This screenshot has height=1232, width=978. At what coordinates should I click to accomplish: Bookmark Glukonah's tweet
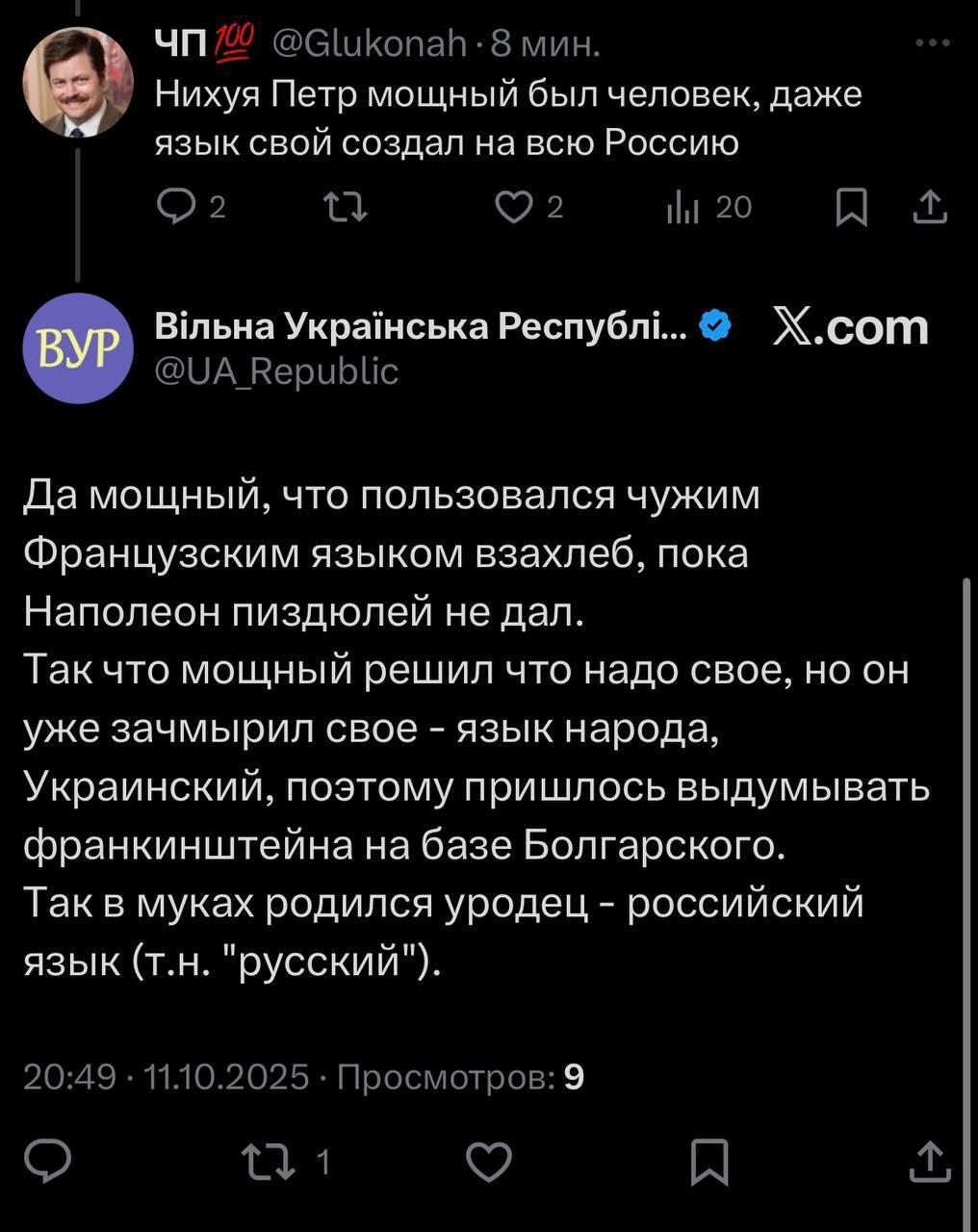[x=851, y=207]
